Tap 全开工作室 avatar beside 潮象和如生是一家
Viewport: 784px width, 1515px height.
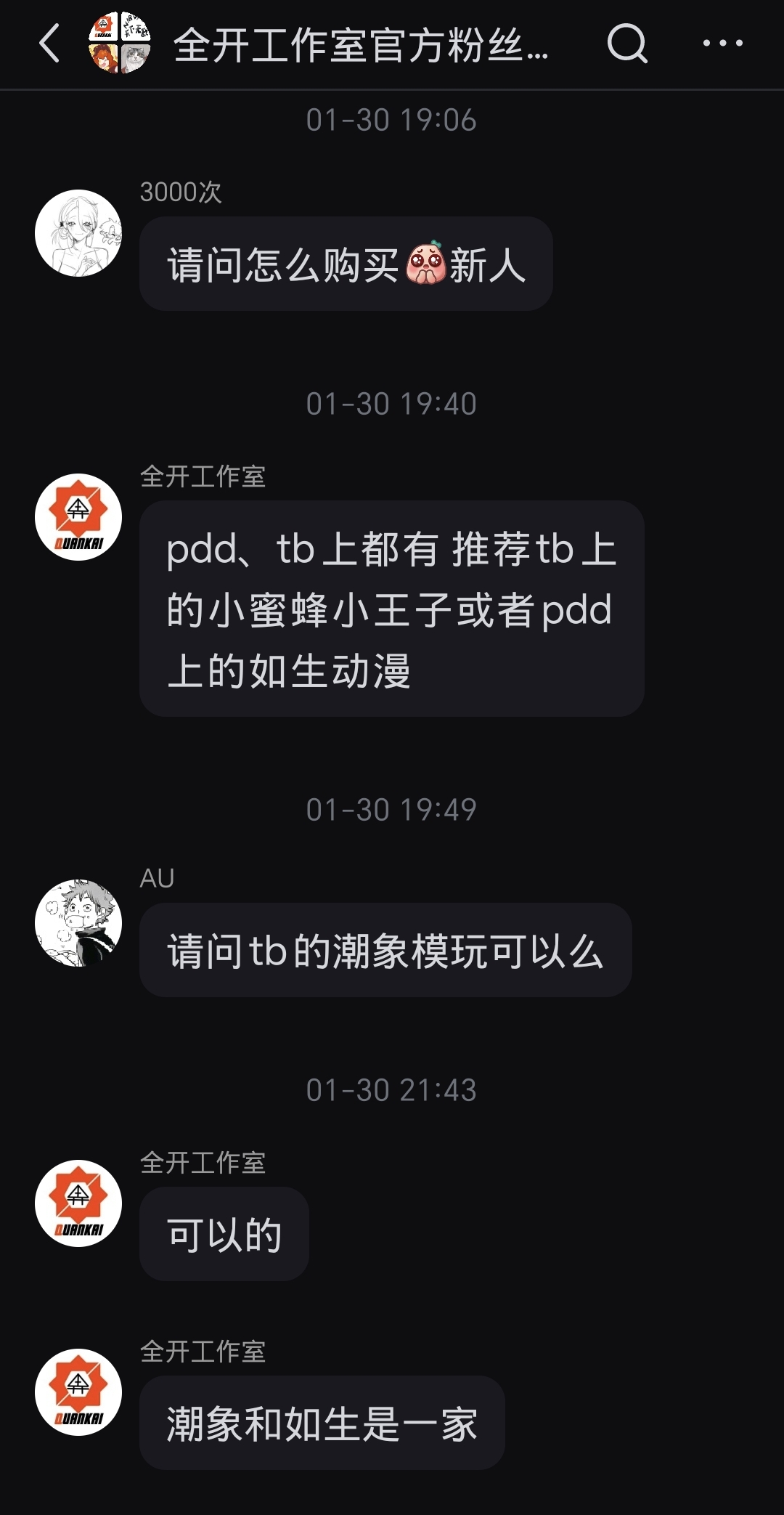click(x=78, y=1392)
